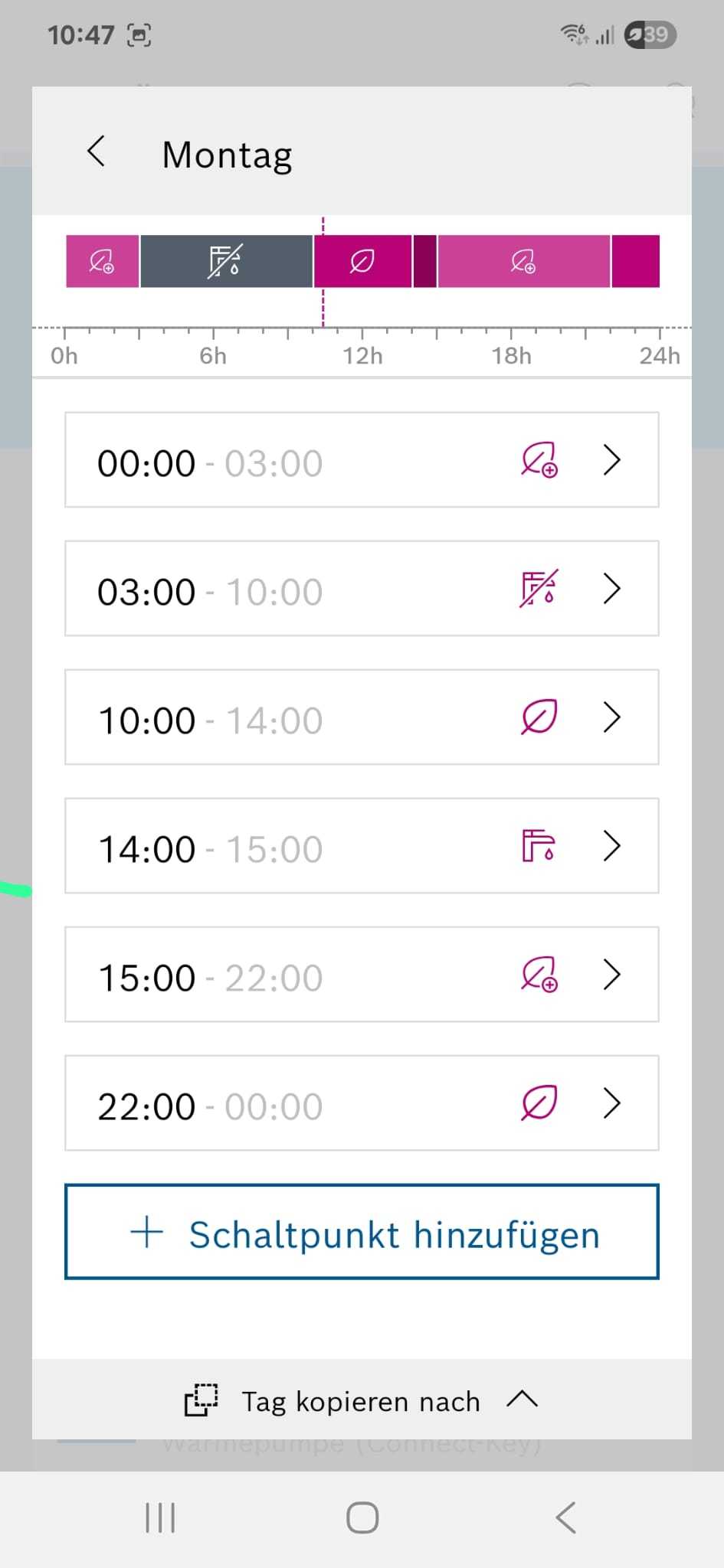Edit the 15:00 - 22:00 switching period
724x1568 pixels.
362,975
